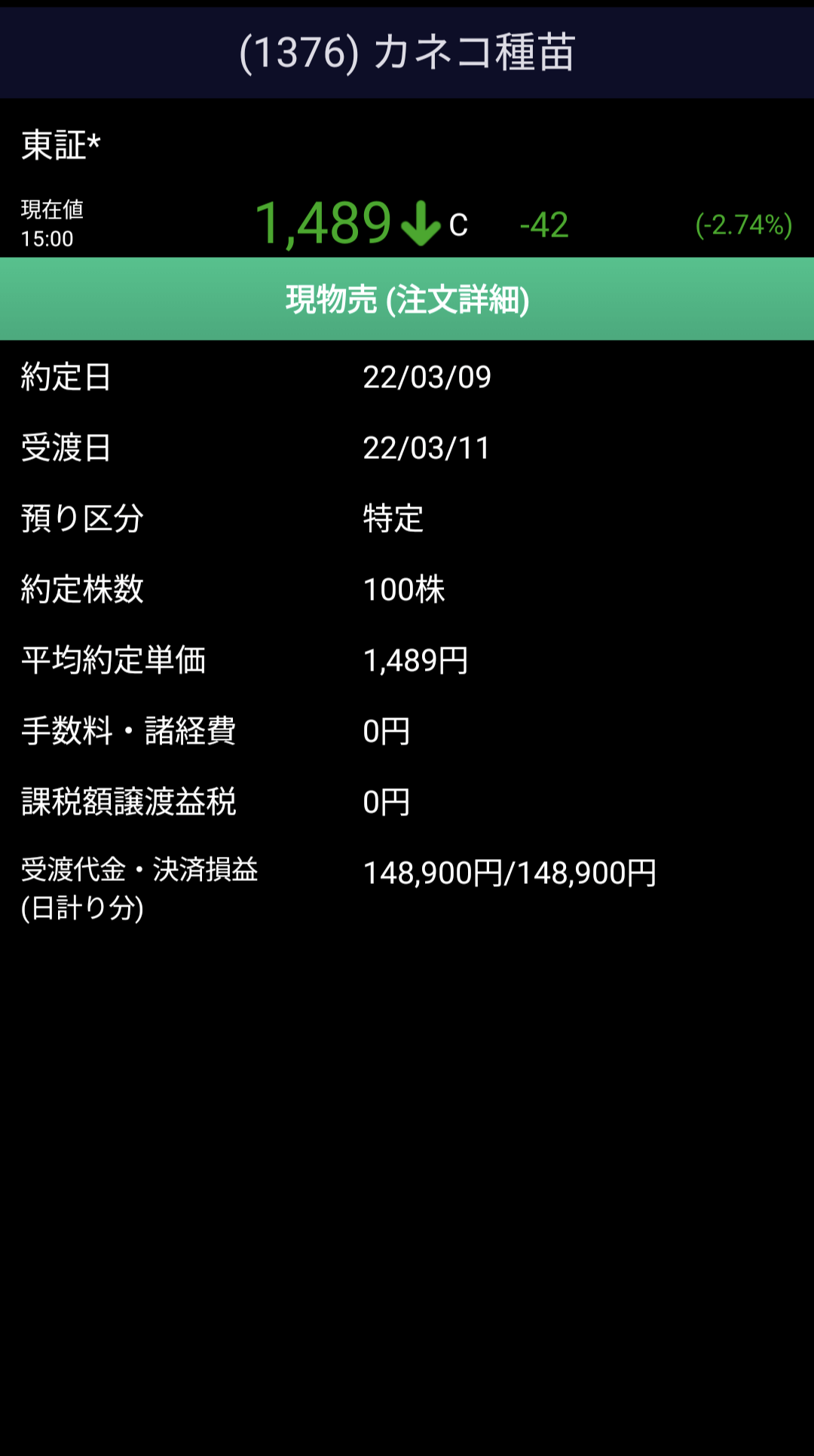This screenshot has width=814, height=1456.
Task: Expand the 受渡代金・決済損益 row
Action: coord(139,870)
